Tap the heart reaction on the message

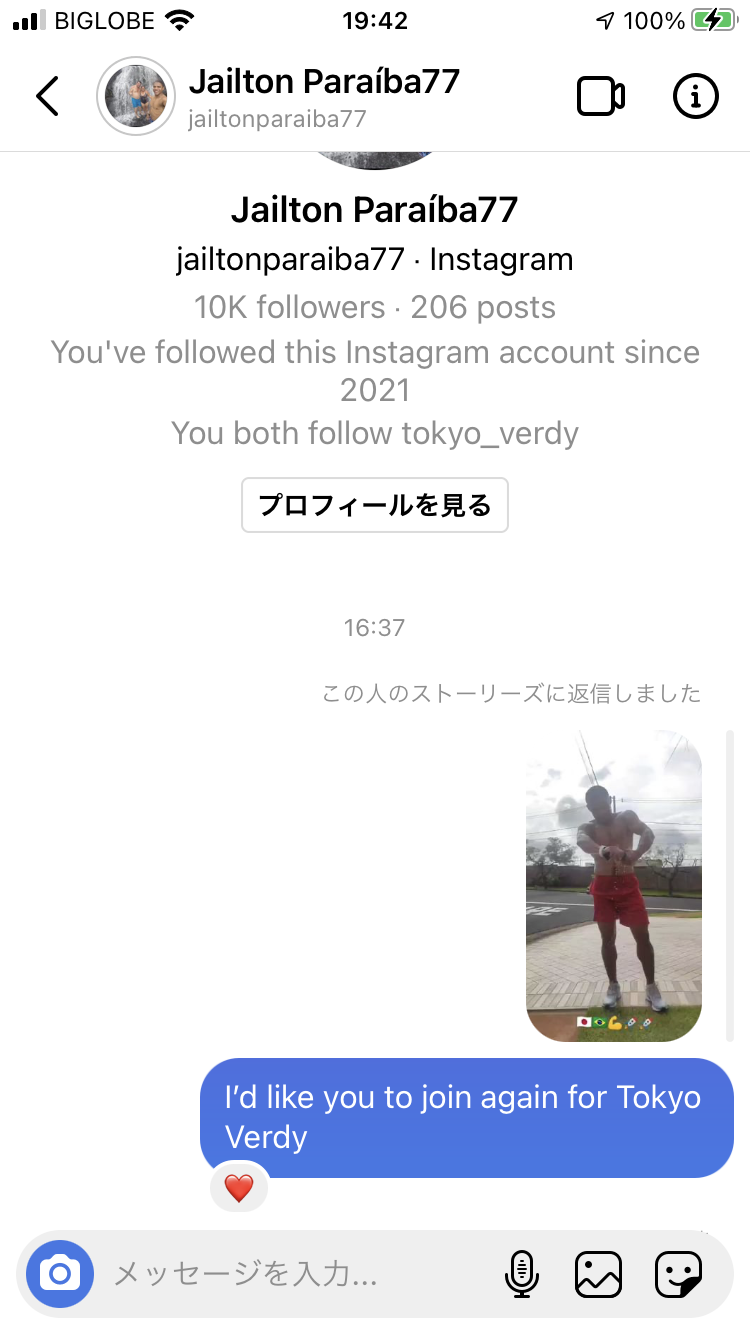(x=238, y=1188)
